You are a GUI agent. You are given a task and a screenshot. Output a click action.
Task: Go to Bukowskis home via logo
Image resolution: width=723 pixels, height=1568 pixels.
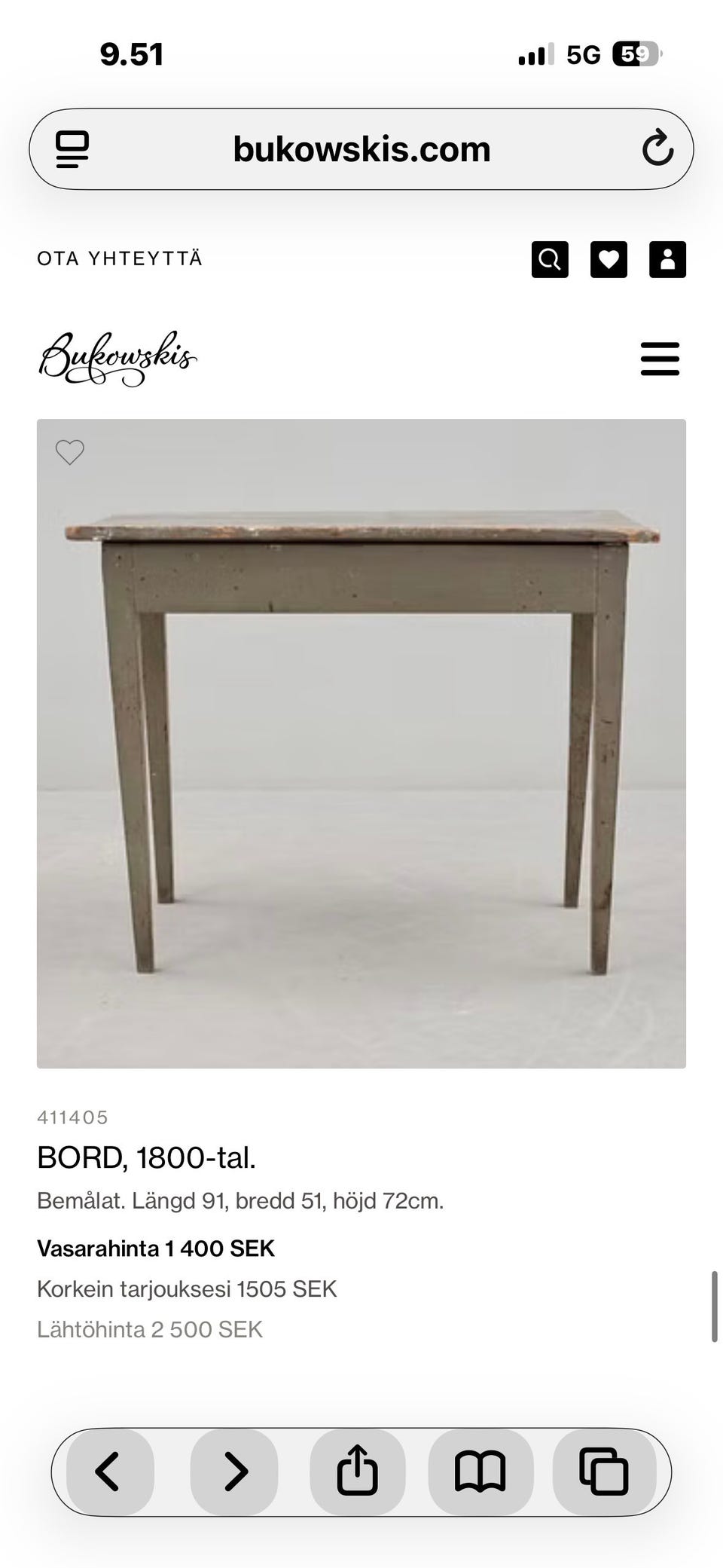(x=117, y=359)
